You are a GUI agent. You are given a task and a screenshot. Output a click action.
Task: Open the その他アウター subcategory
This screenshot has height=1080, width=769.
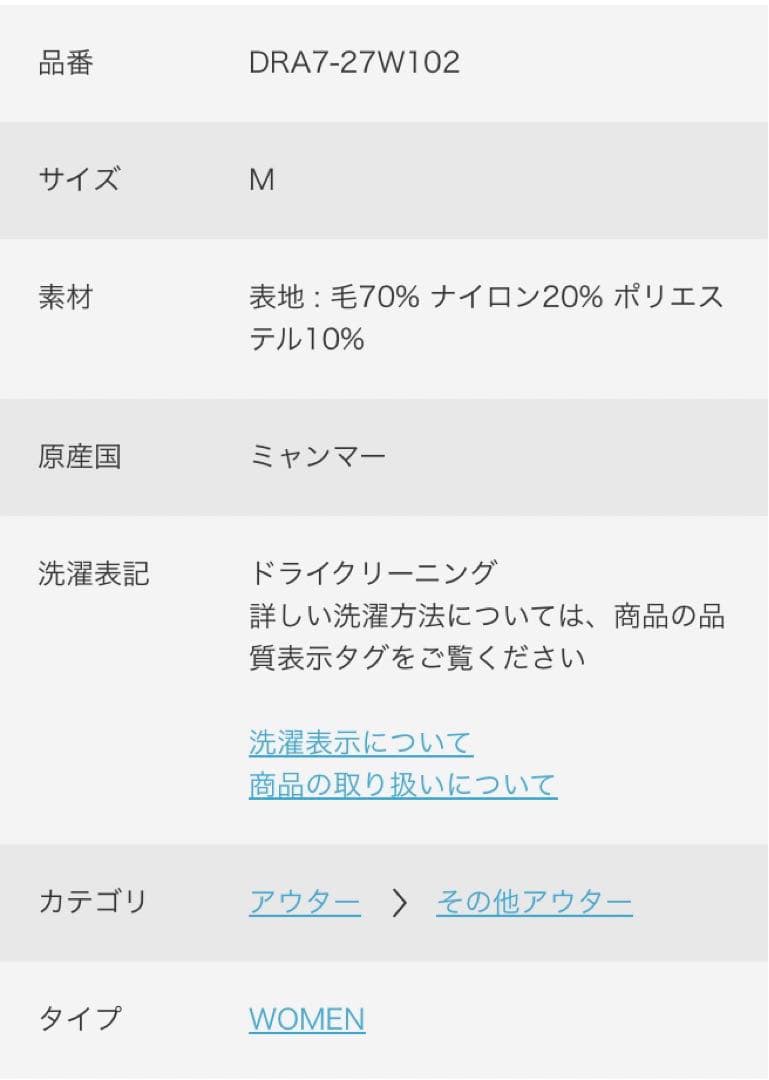click(x=534, y=903)
